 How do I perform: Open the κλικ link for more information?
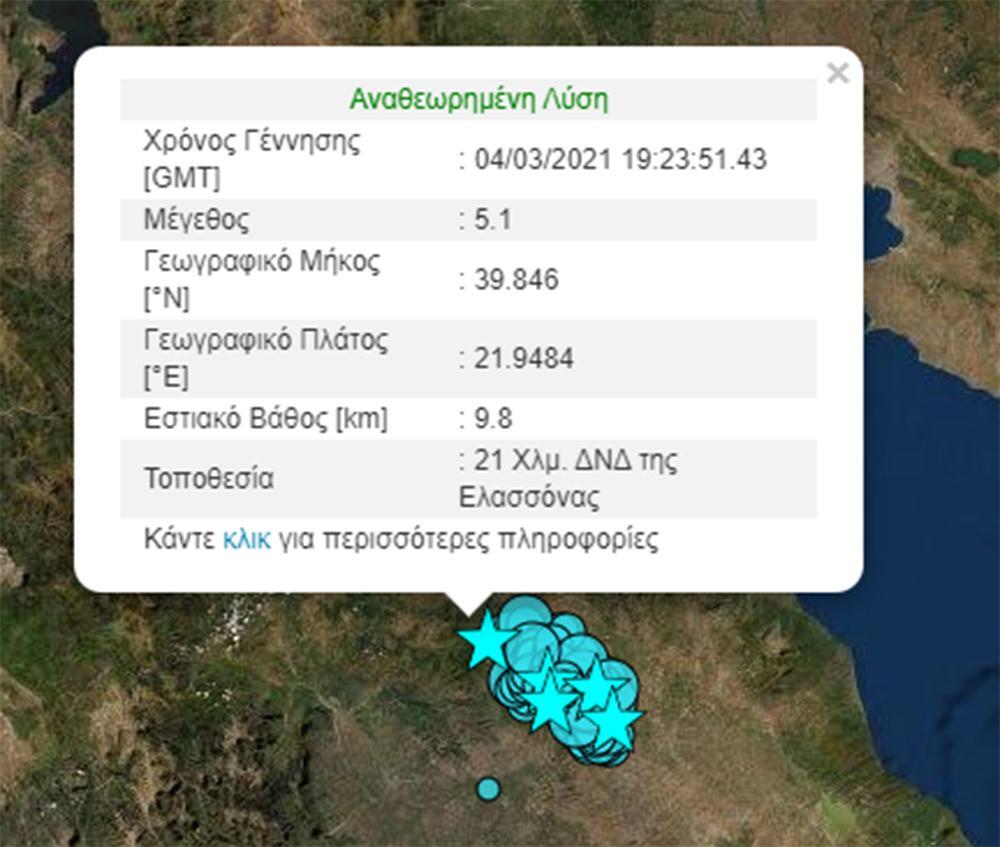pos(246,540)
